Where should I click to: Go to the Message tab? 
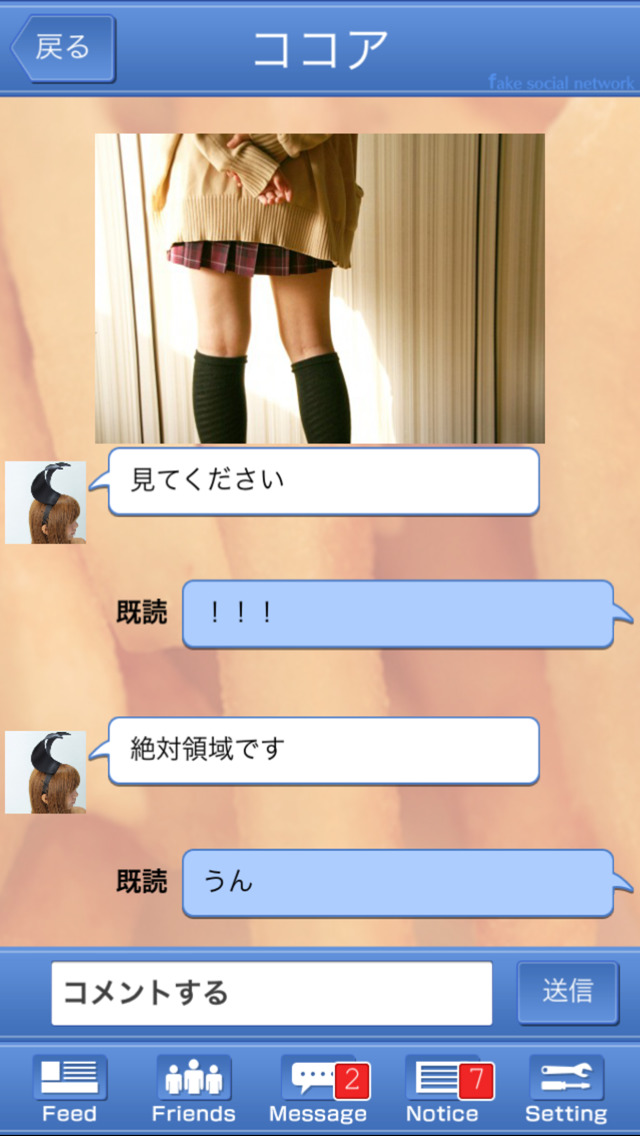[318, 1089]
